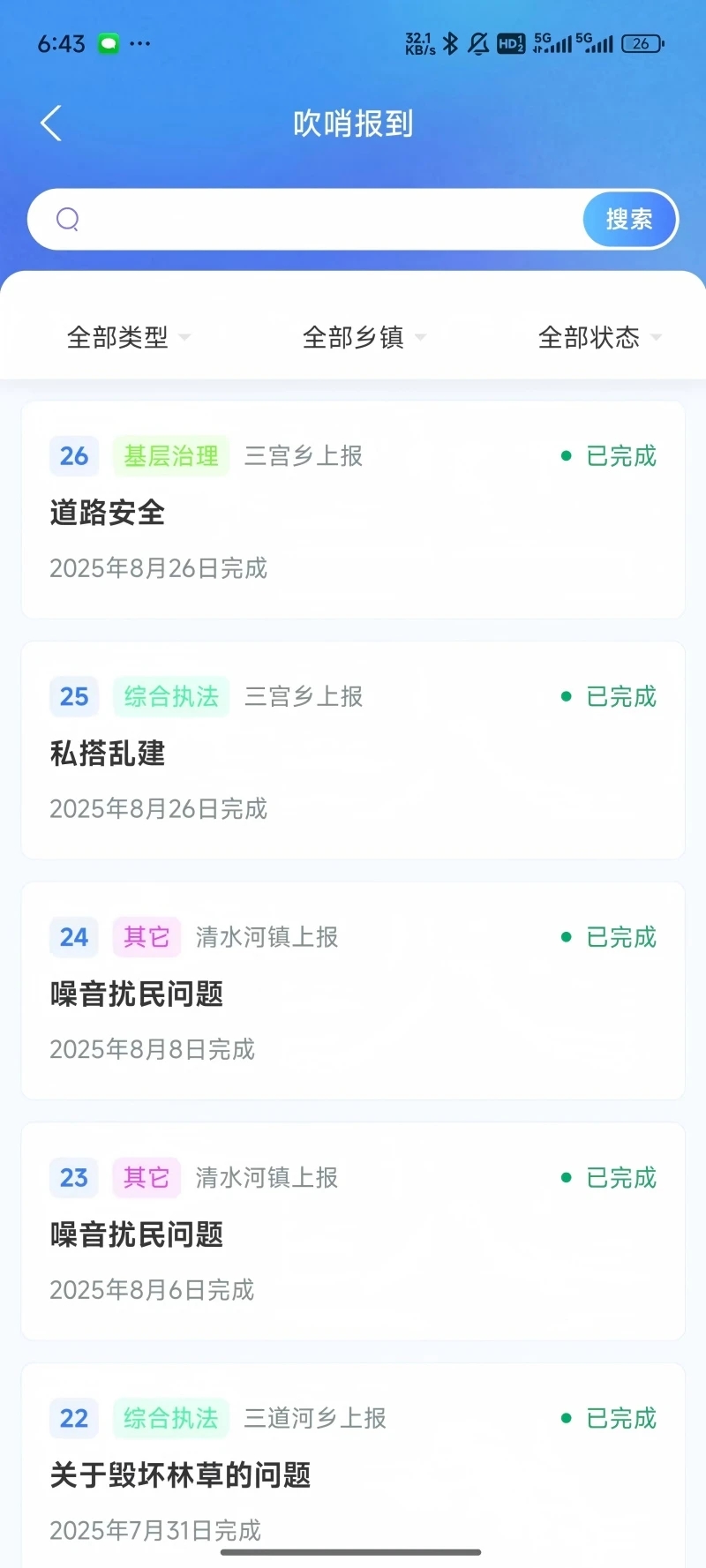
Task: Click the magnifier icon in the search bar
Action: click(x=67, y=219)
